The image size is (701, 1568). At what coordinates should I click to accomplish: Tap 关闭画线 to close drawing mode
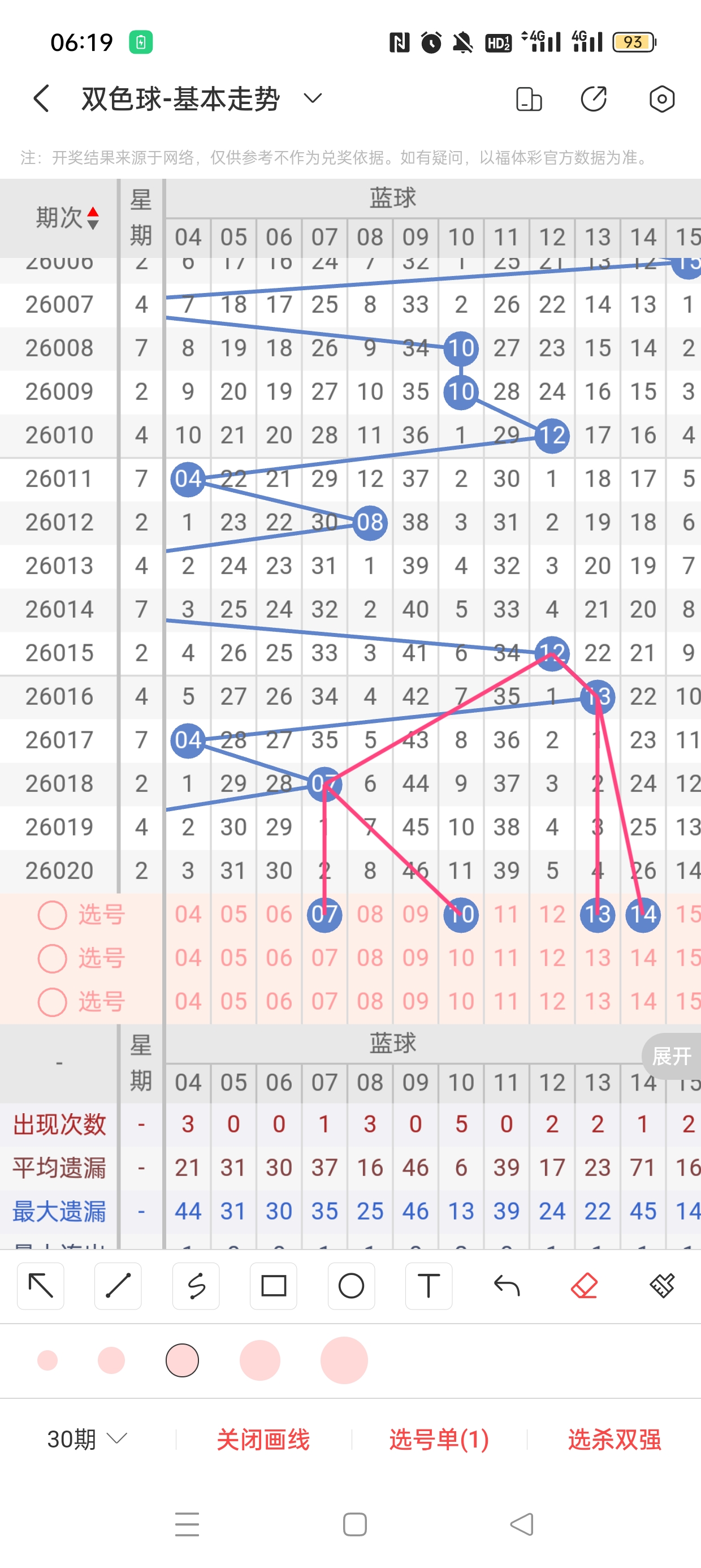(x=264, y=1439)
